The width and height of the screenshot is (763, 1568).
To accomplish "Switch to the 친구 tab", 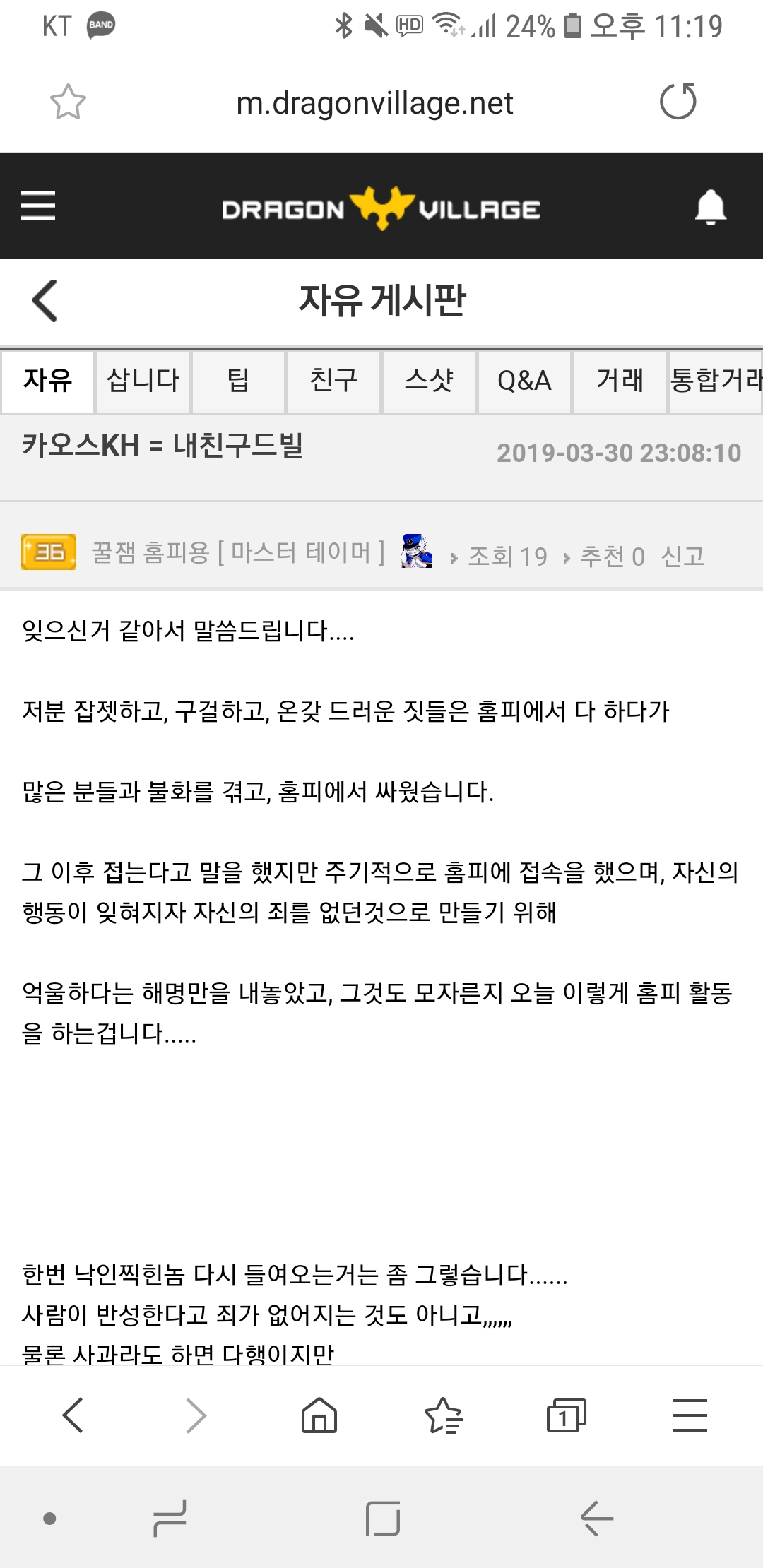I will click(333, 381).
